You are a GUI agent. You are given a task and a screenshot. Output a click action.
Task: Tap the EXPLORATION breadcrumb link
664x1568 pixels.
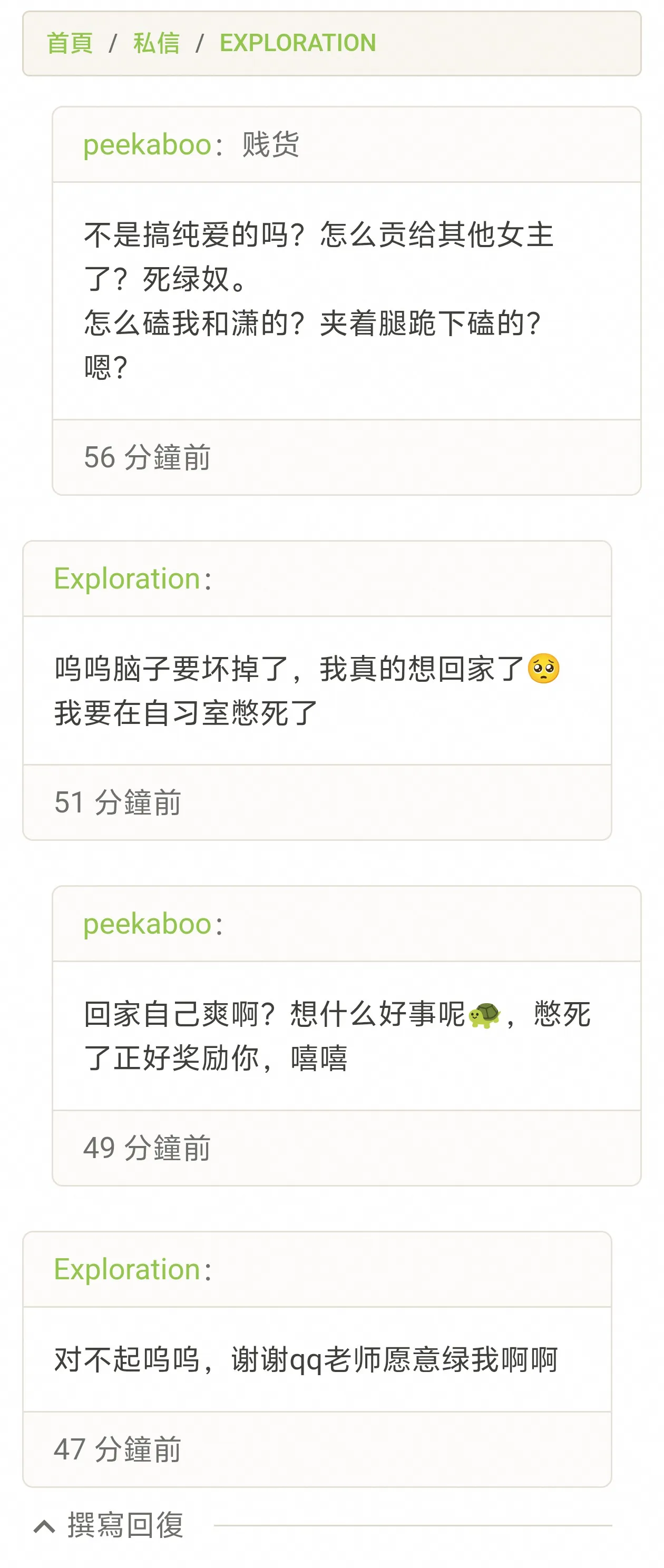click(x=298, y=43)
